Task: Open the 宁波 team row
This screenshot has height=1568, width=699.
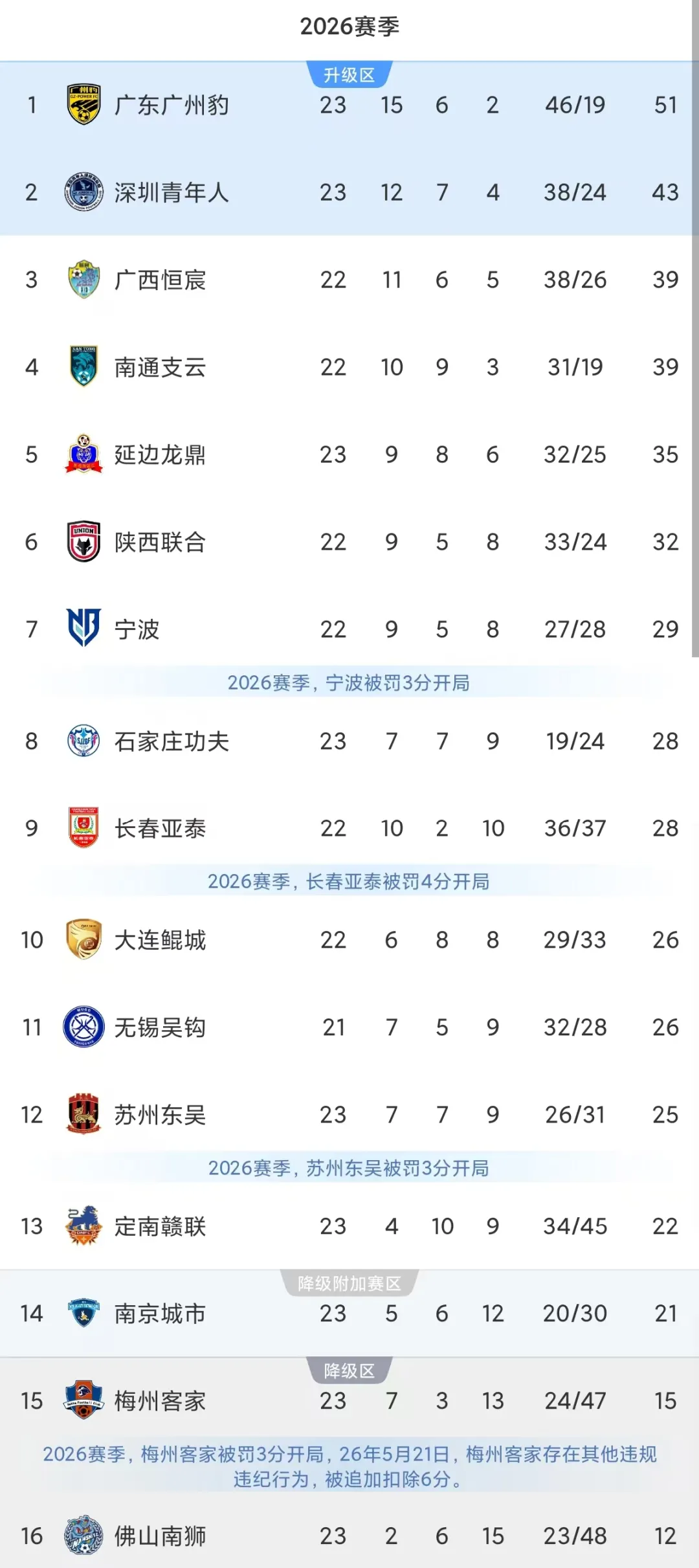Action: point(349,629)
